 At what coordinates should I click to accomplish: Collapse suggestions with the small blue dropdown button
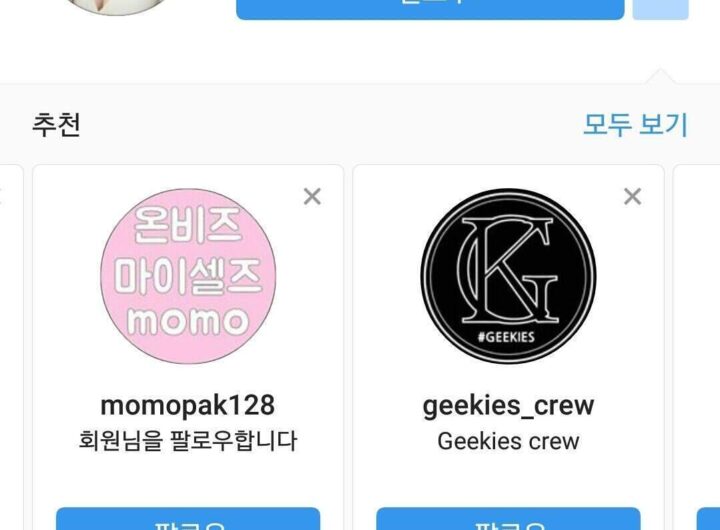[x=660, y=8]
